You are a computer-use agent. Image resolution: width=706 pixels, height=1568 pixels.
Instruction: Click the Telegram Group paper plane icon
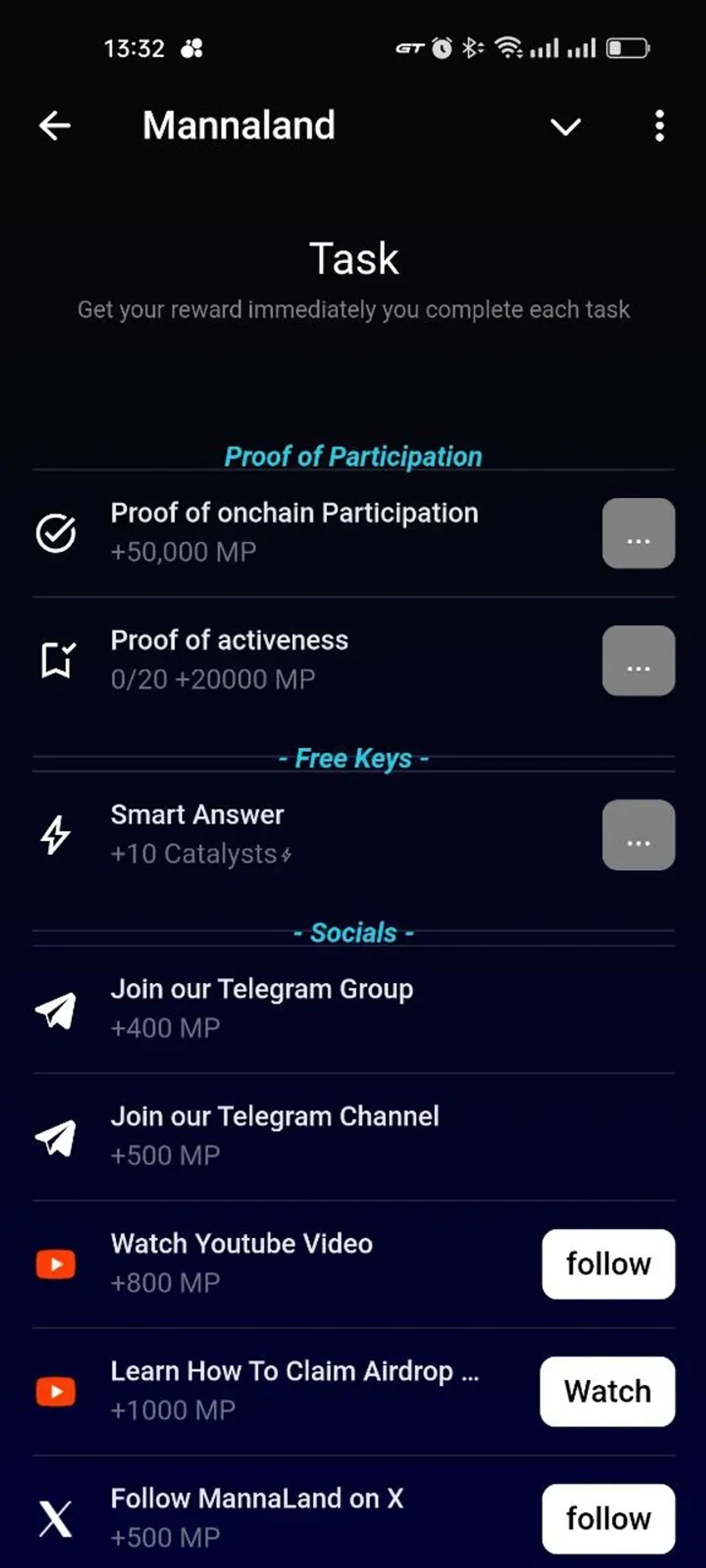(x=56, y=1008)
